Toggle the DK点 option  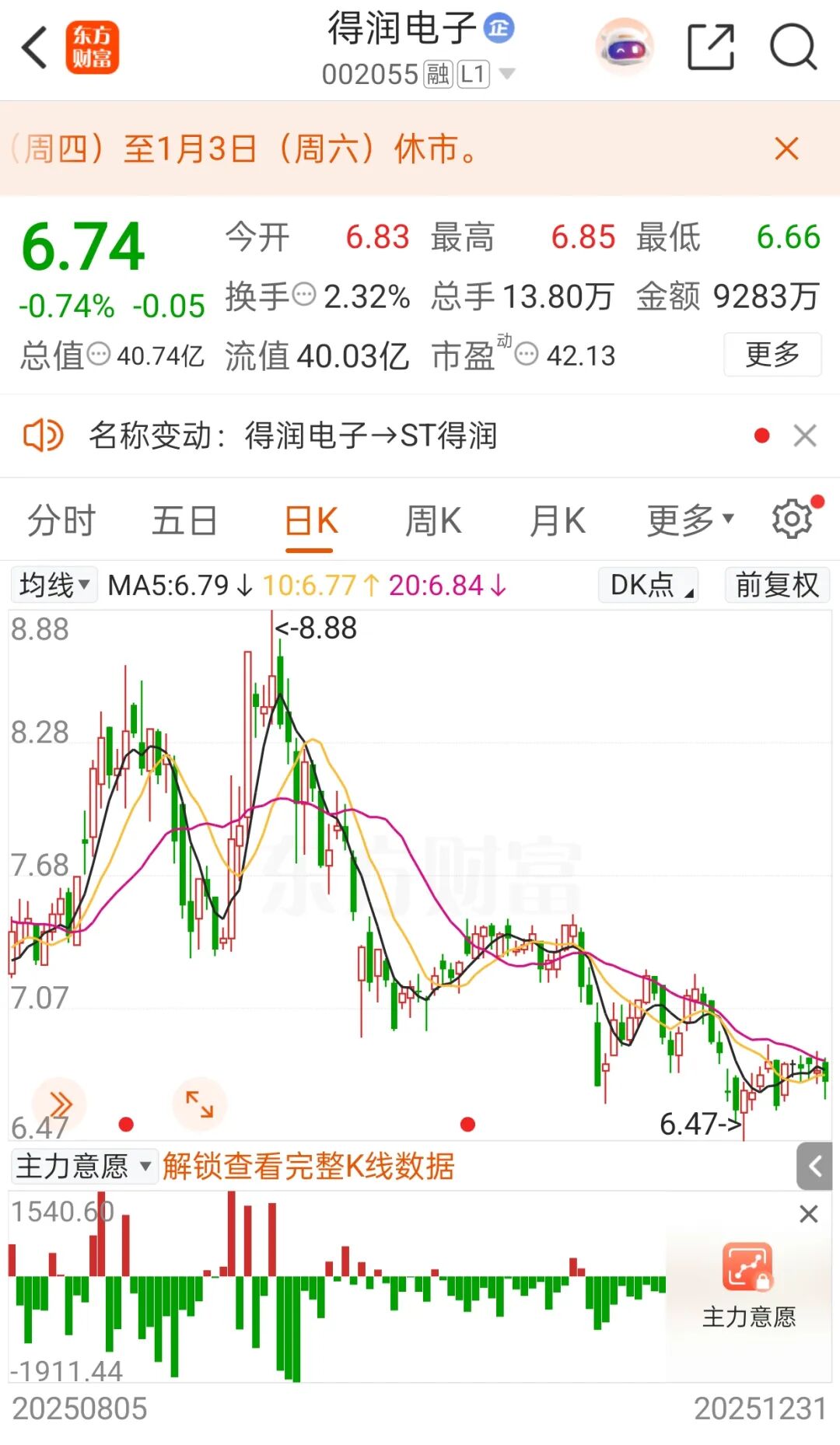647,585
